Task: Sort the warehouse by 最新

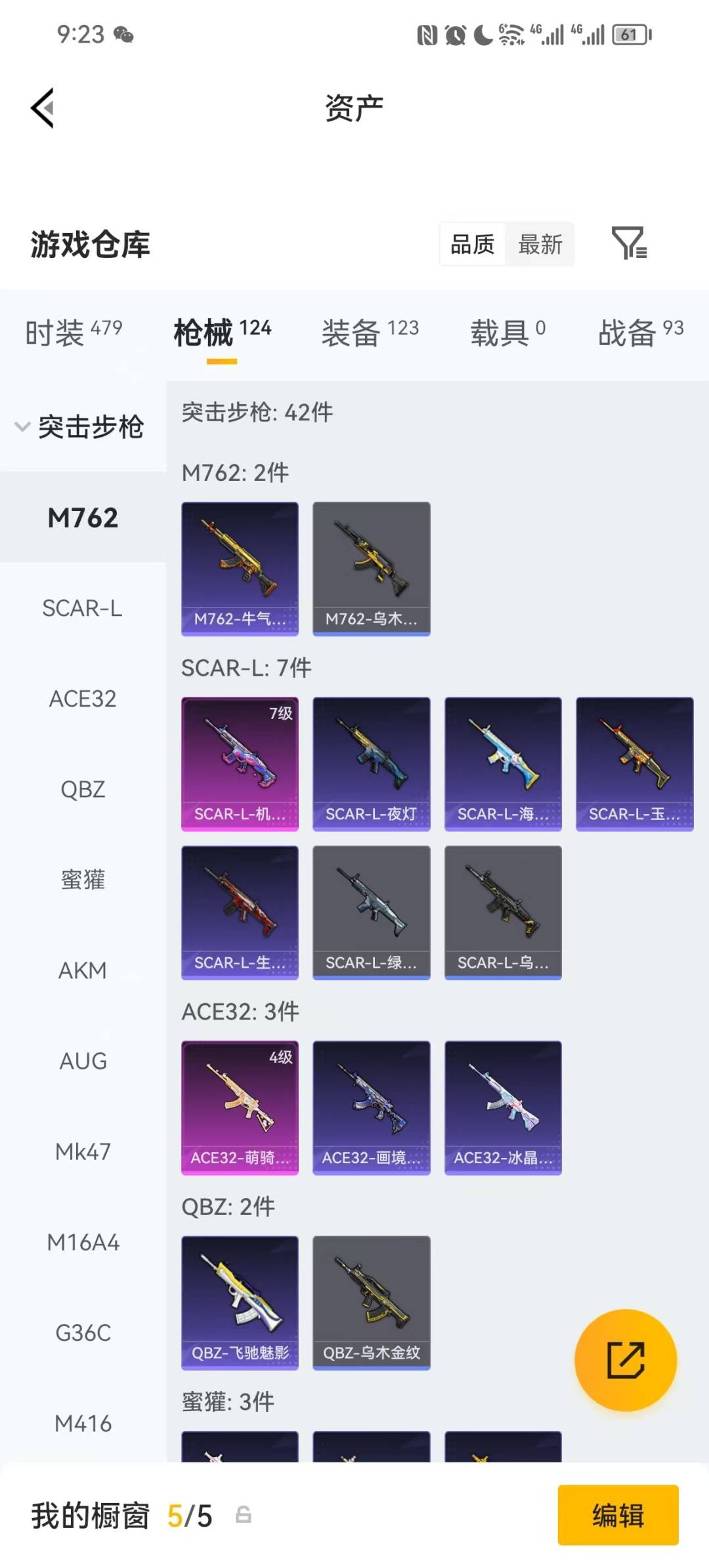Action: [x=540, y=244]
